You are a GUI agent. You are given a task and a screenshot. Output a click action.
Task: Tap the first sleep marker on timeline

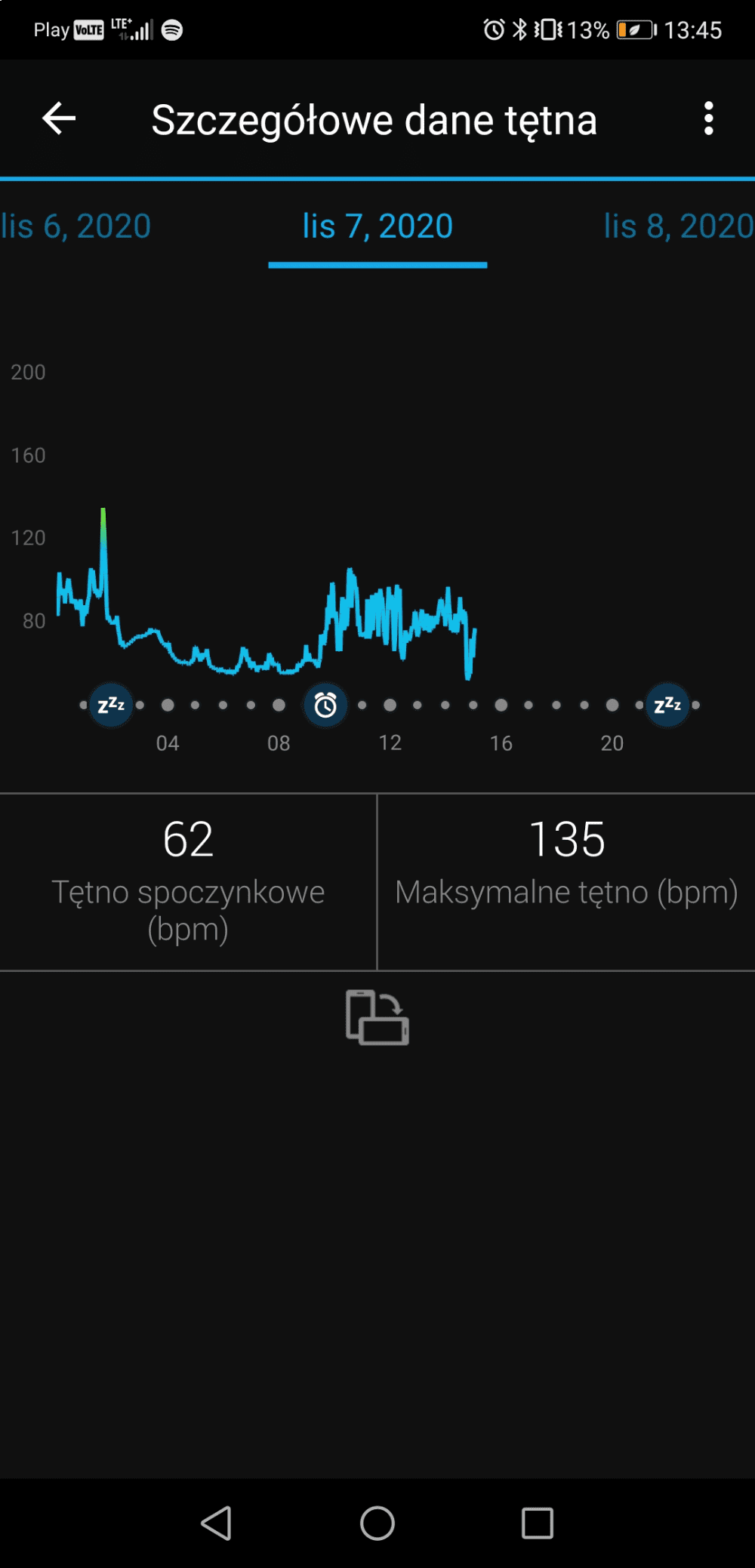click(x=111, y=705)
